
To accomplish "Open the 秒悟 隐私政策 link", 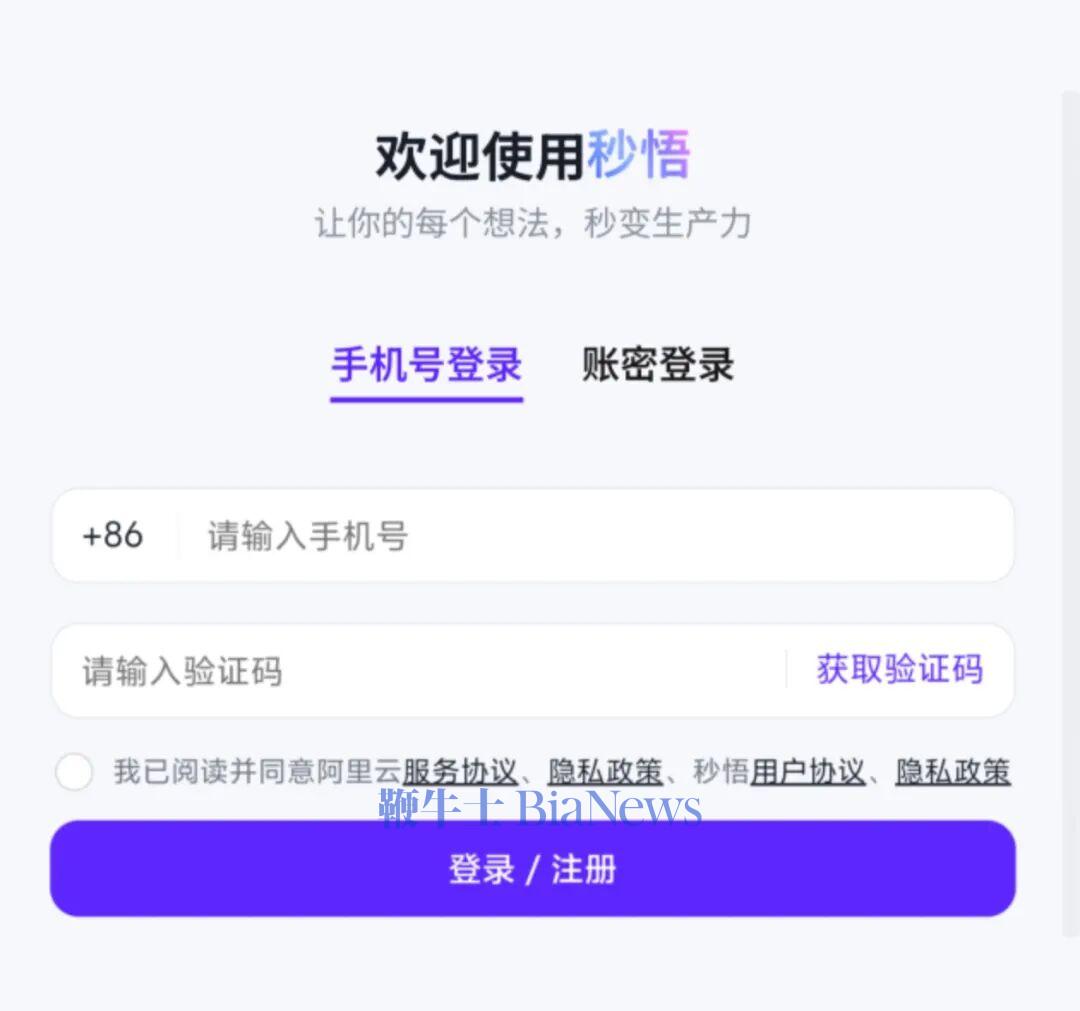I will click(952, 772).
